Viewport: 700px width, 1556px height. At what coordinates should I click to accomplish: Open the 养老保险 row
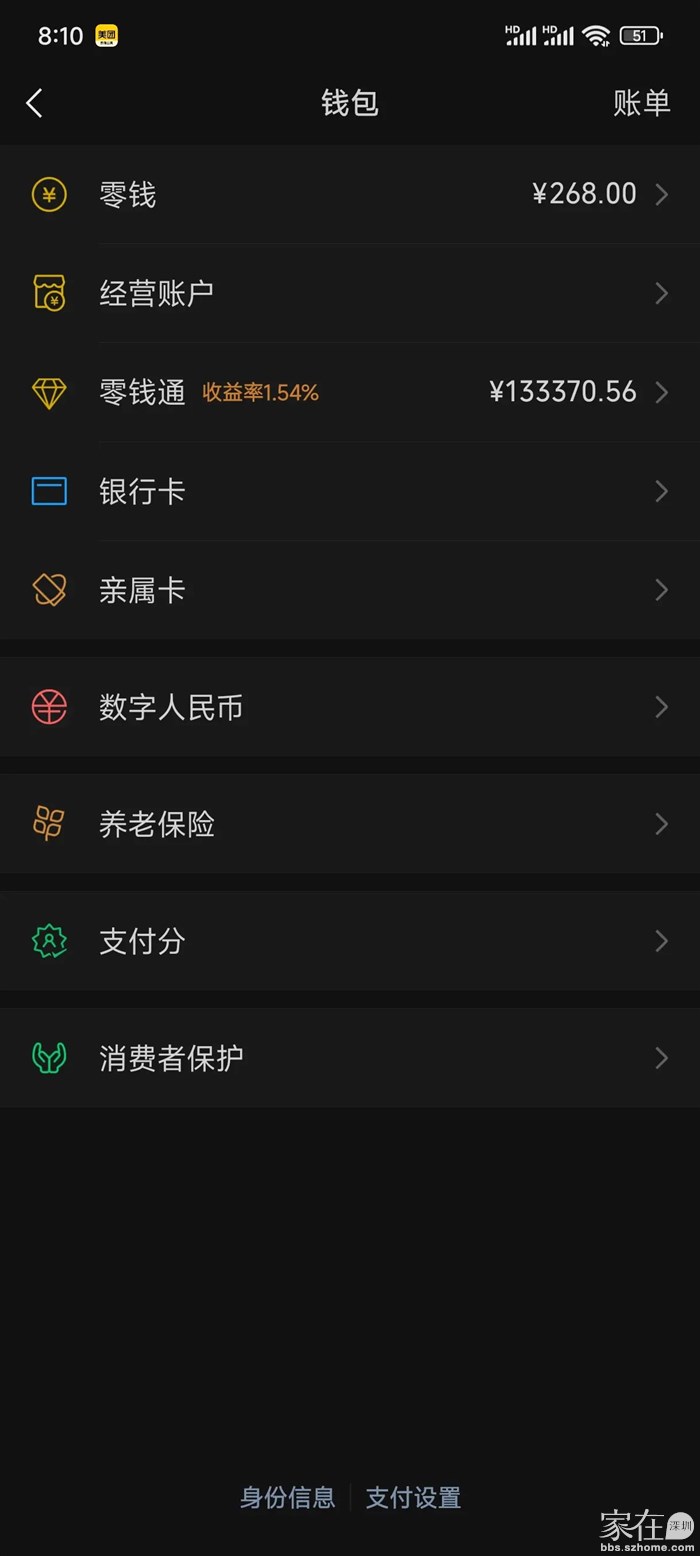(350, 824)
